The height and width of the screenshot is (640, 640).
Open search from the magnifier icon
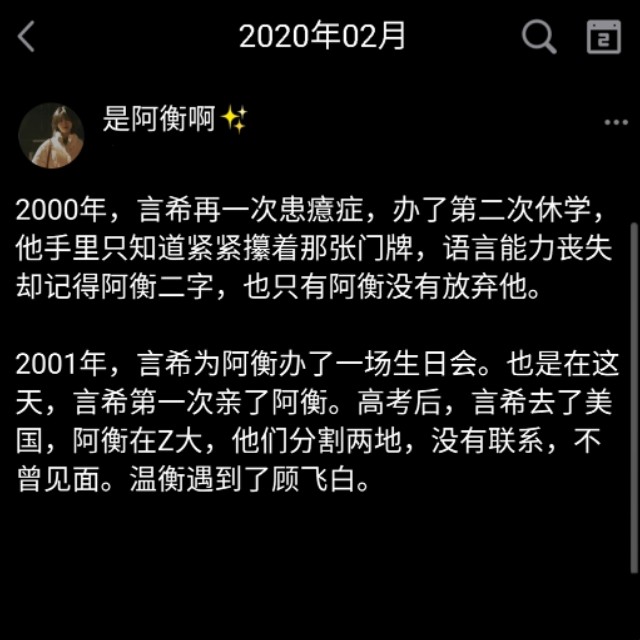[539, 37]
